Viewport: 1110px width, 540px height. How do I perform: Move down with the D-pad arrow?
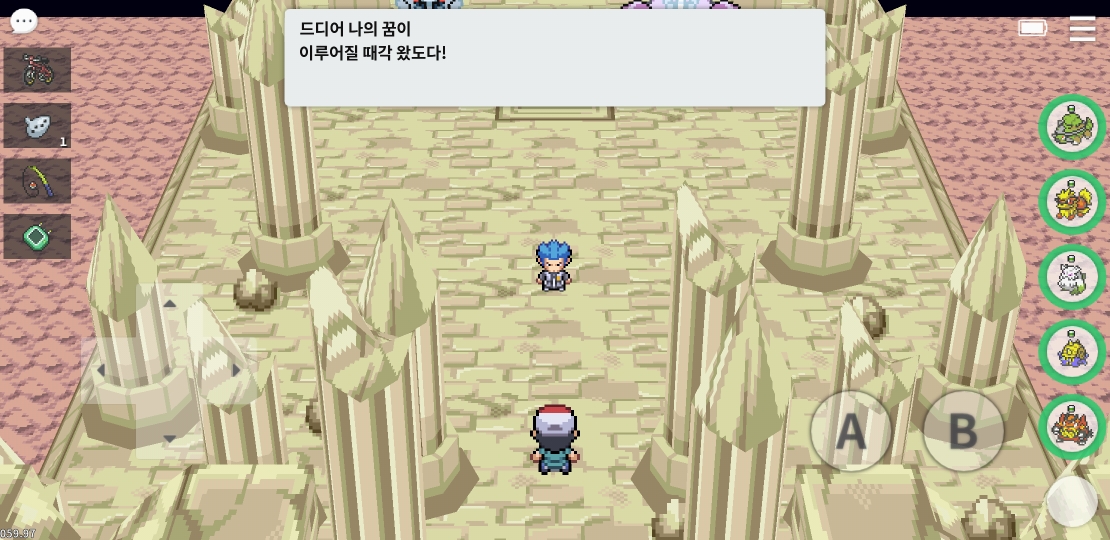[x=169, y=438]
